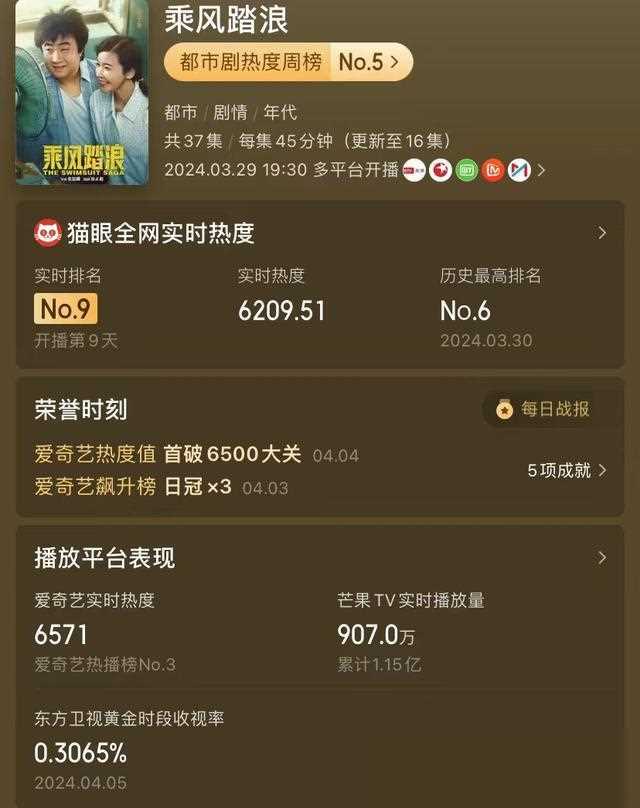This screenshot has height=808, width=640.
Task: Open 猫眼全网实时热度 details
Action: tap(601, 233)
